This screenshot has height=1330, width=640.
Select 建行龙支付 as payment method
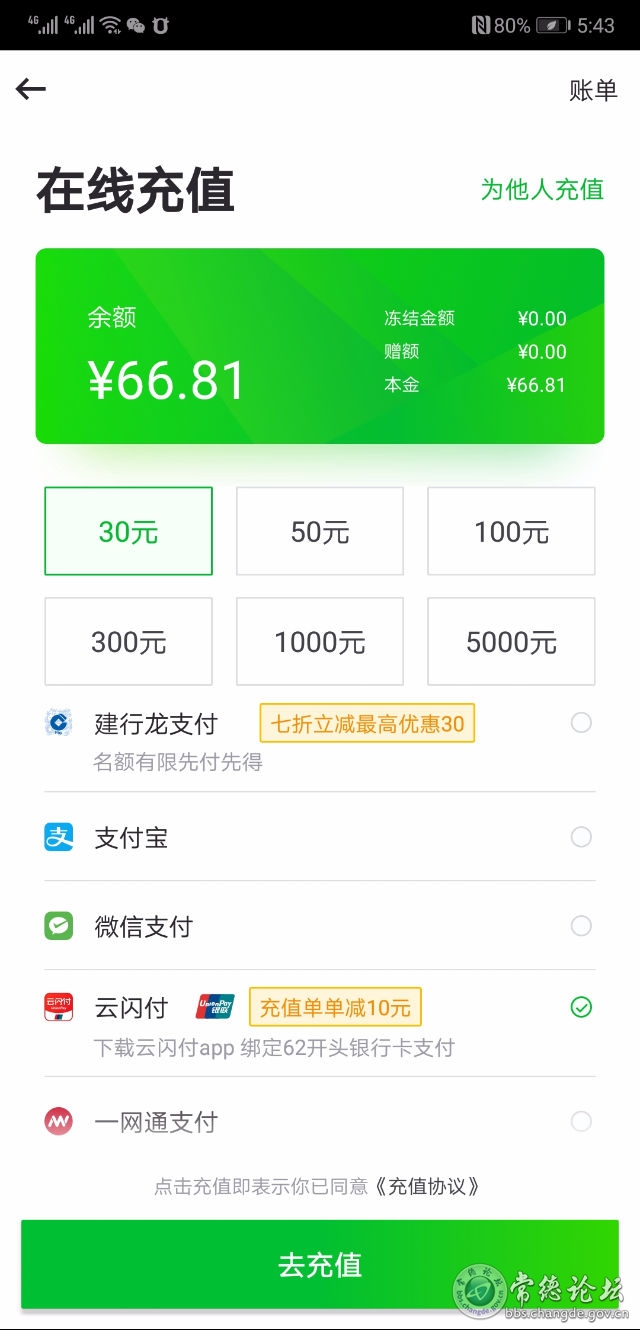pos(580,723)
